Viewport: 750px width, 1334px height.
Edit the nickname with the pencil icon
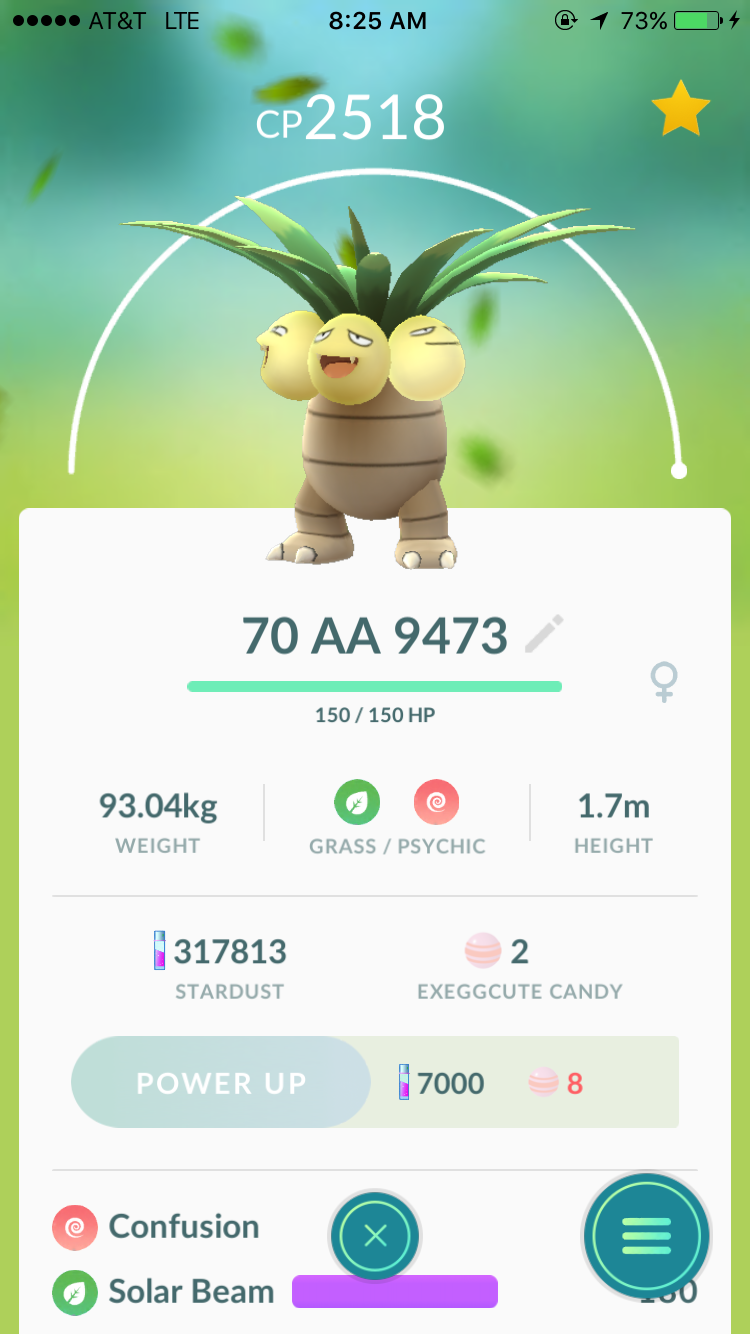tap(544, 634)
